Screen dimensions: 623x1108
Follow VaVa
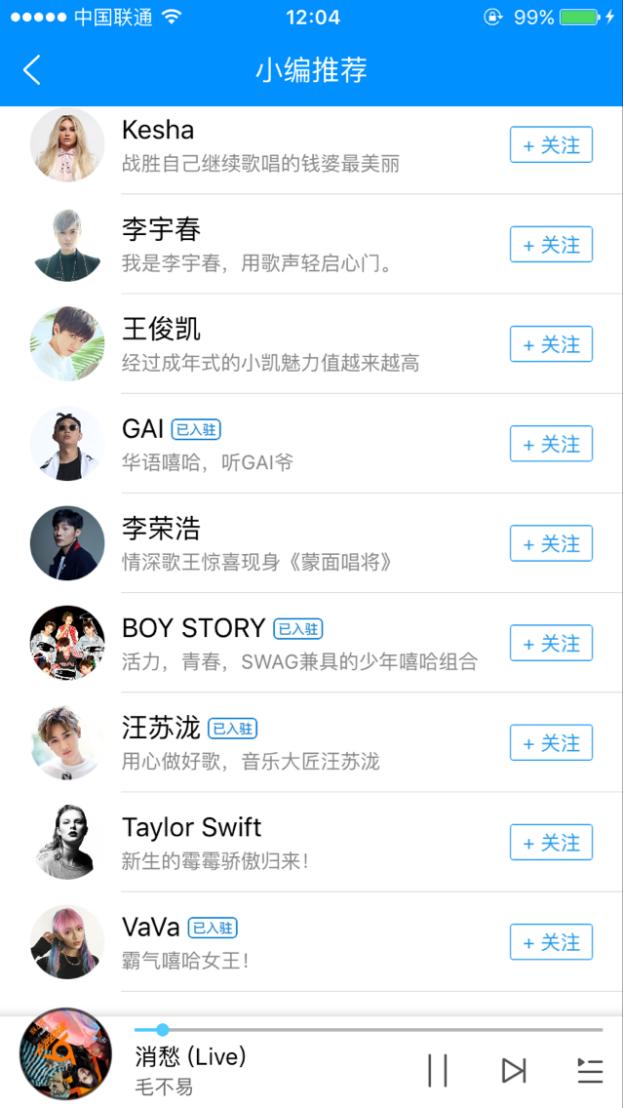[x=551, y=942]
